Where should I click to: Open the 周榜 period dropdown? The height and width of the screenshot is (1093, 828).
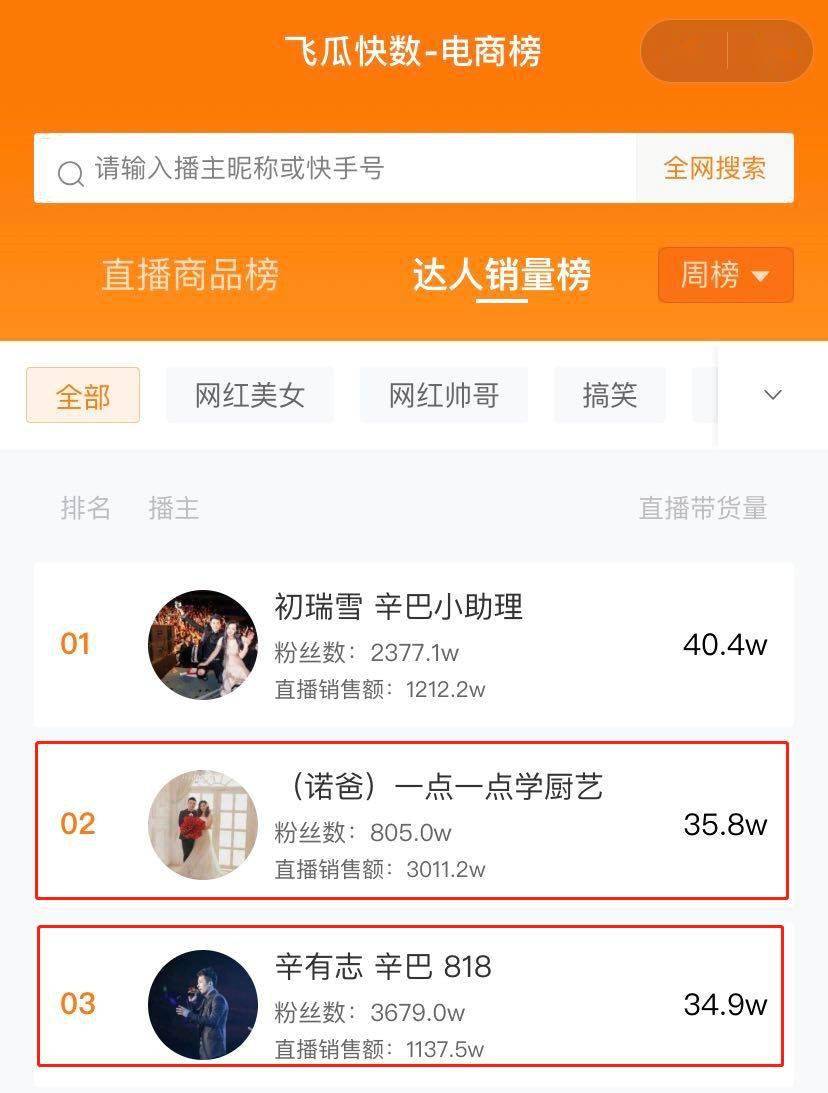click(725, 275)
